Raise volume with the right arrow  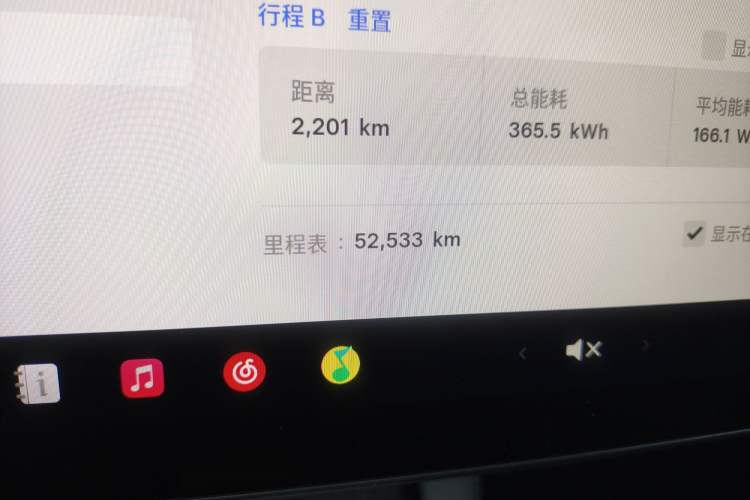pyautogui.click(x=646, y=346)
